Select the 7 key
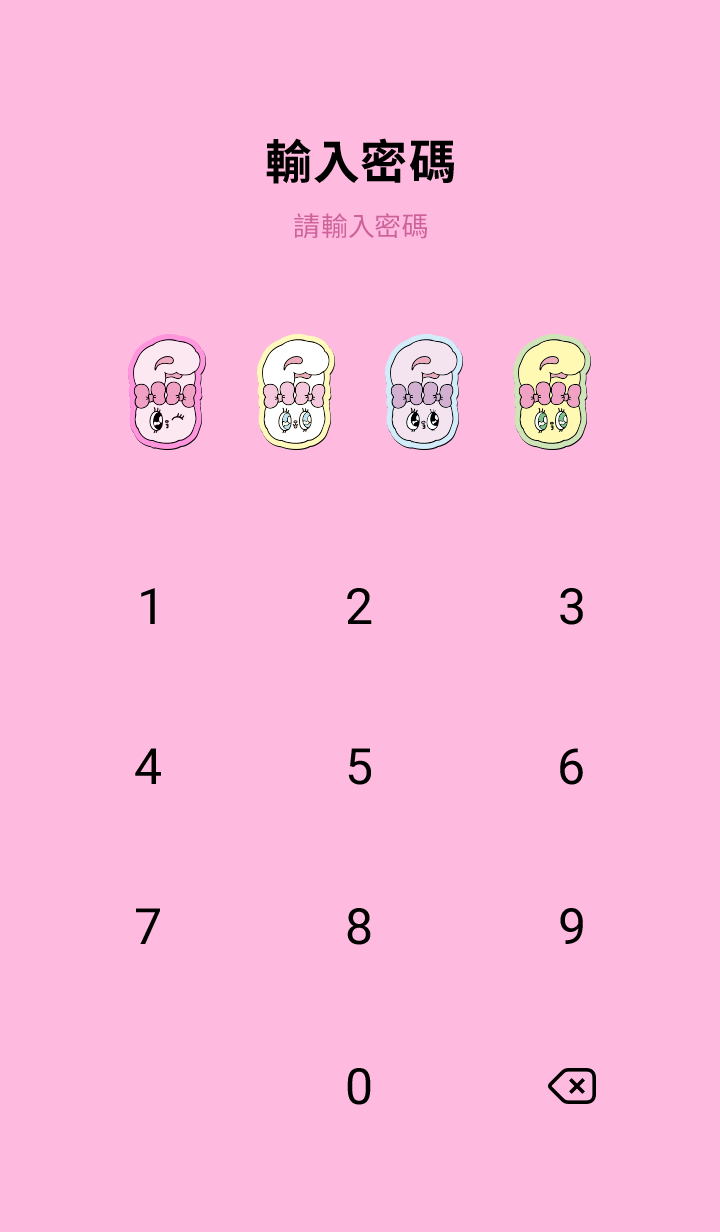The width and height of the screenshot is (720, 1232). (x=148, y=927)
